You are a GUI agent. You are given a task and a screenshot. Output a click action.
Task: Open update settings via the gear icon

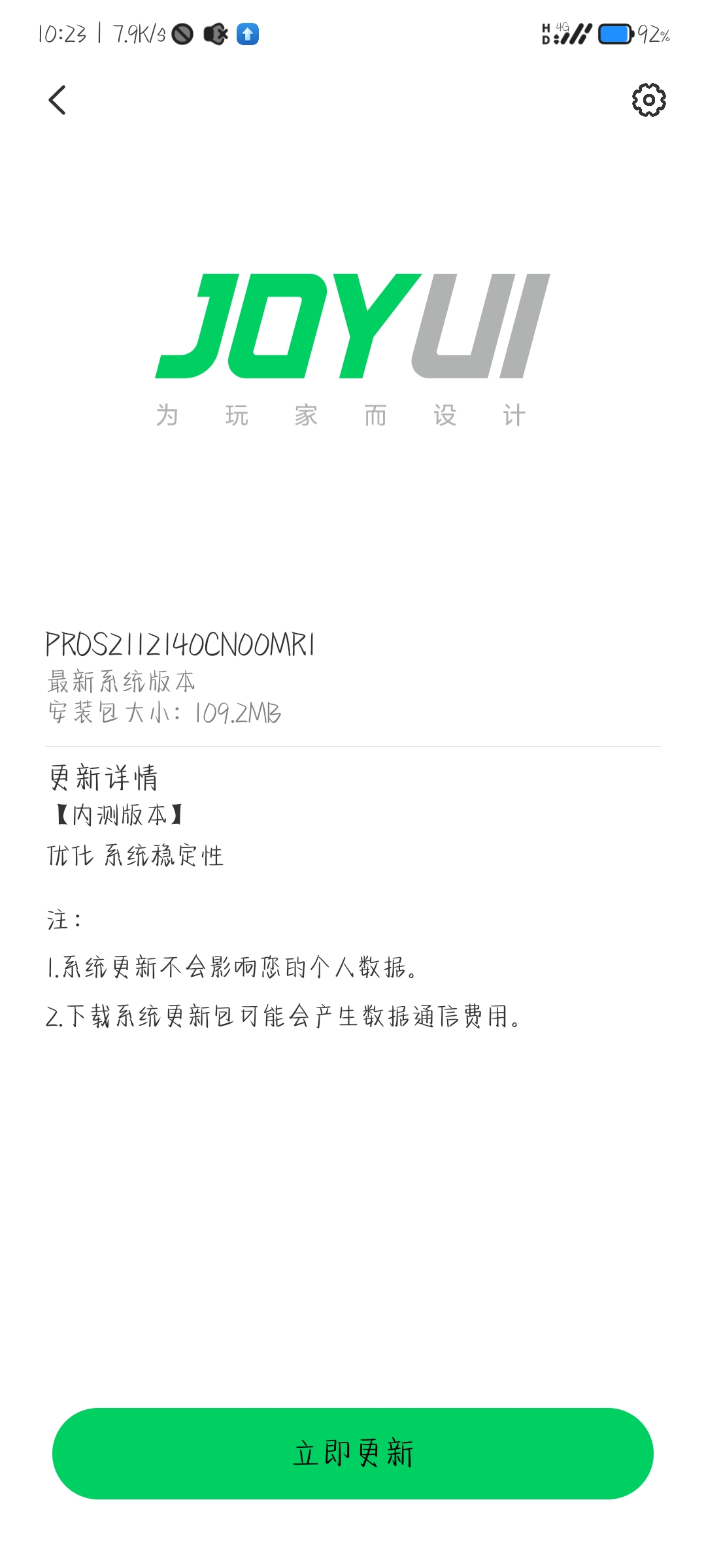(648, 100)
